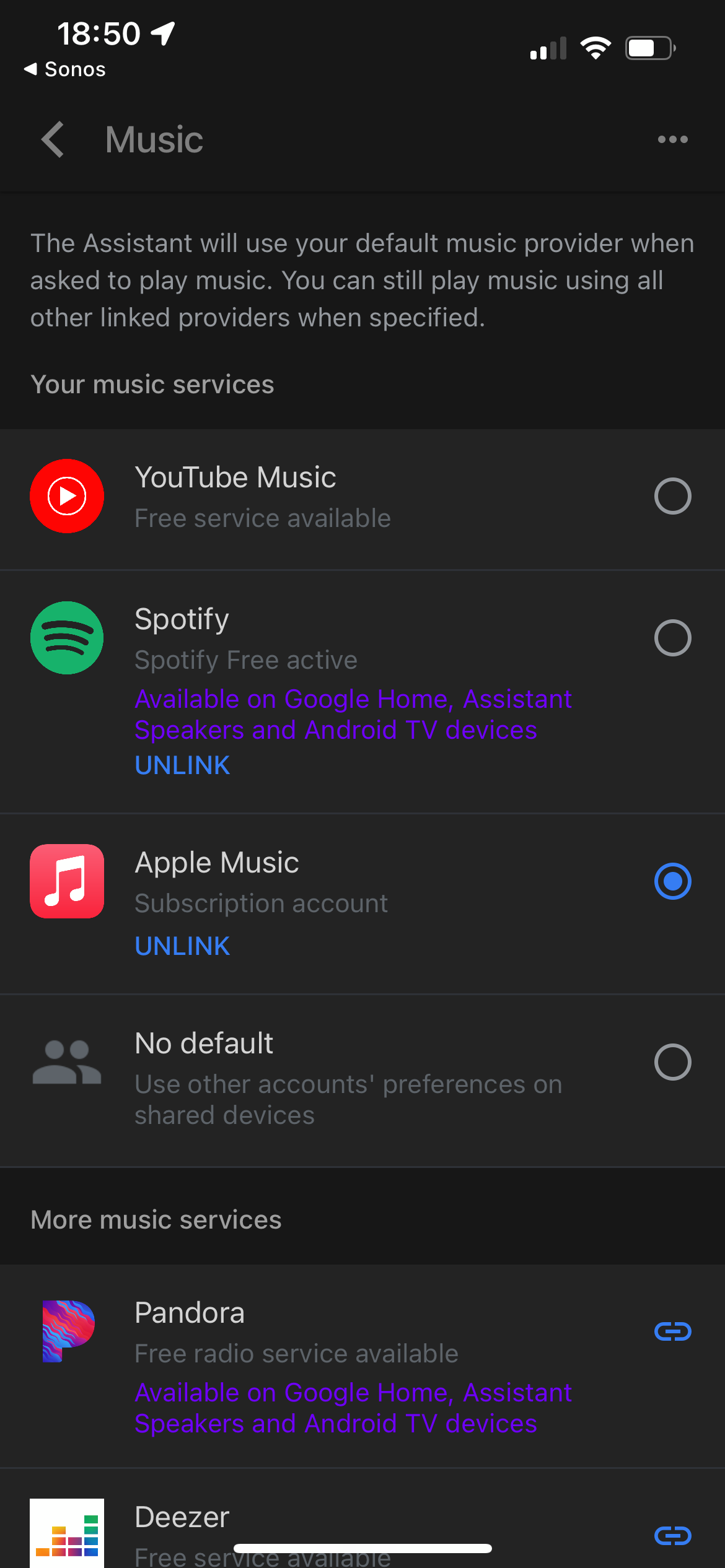Choose Spotify as default music provider
This screenshot has width=725, height=1568.
672,638
